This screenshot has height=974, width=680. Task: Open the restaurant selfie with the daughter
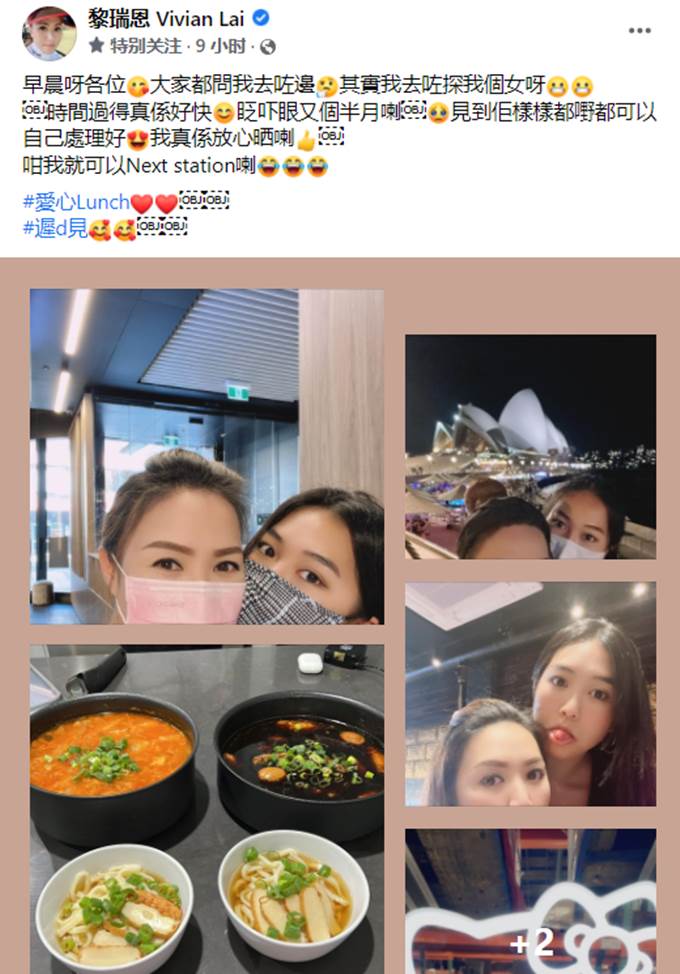[x=530, y=694]
